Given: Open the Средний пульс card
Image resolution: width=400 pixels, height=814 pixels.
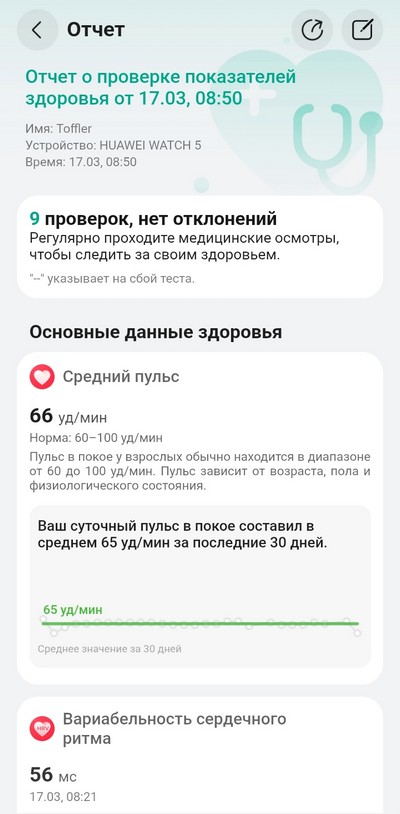Looking at the screenshot, I should (x=200, y=518).
